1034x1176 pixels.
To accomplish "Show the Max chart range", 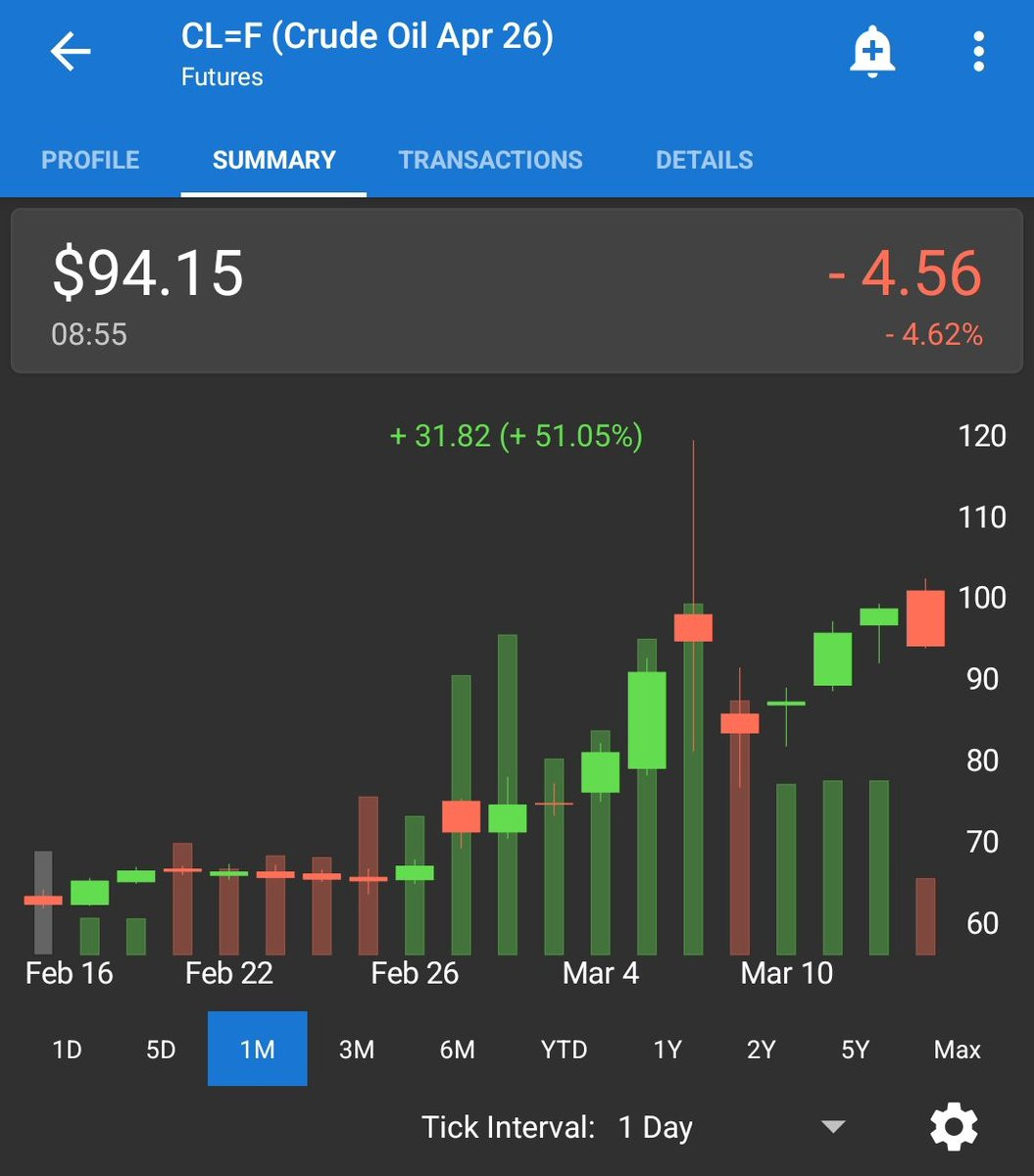I will (957, 1050).
